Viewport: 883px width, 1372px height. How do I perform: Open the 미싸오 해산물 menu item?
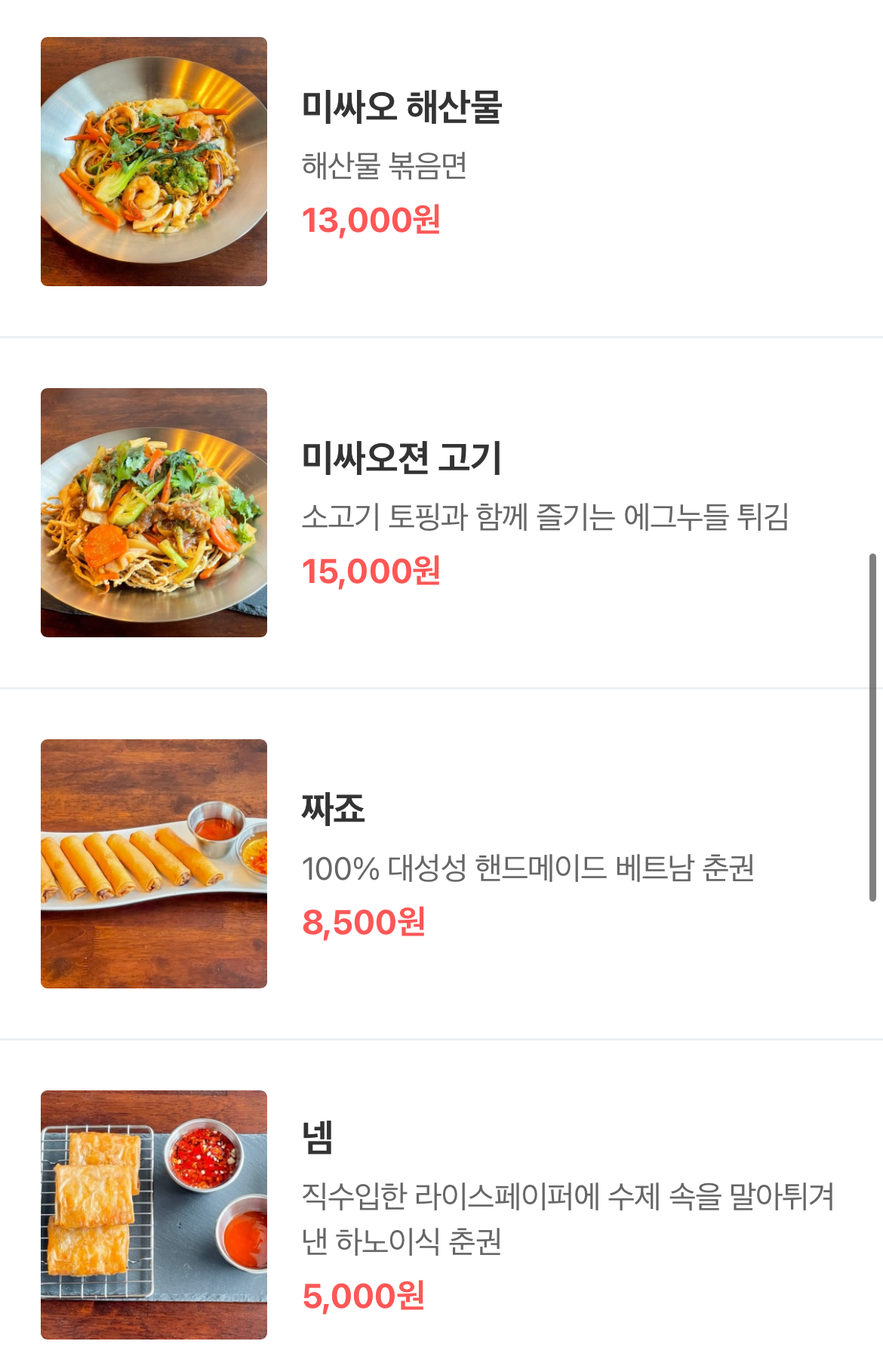coord(402,106)
